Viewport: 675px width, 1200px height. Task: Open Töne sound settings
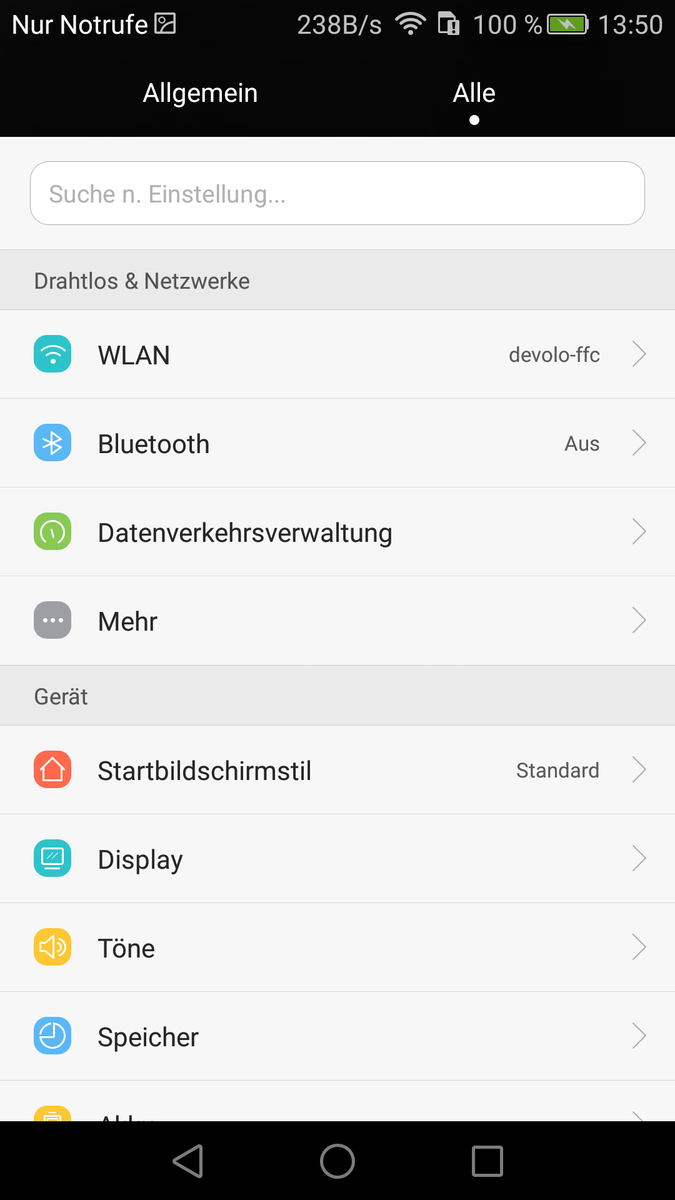[337, 948]
